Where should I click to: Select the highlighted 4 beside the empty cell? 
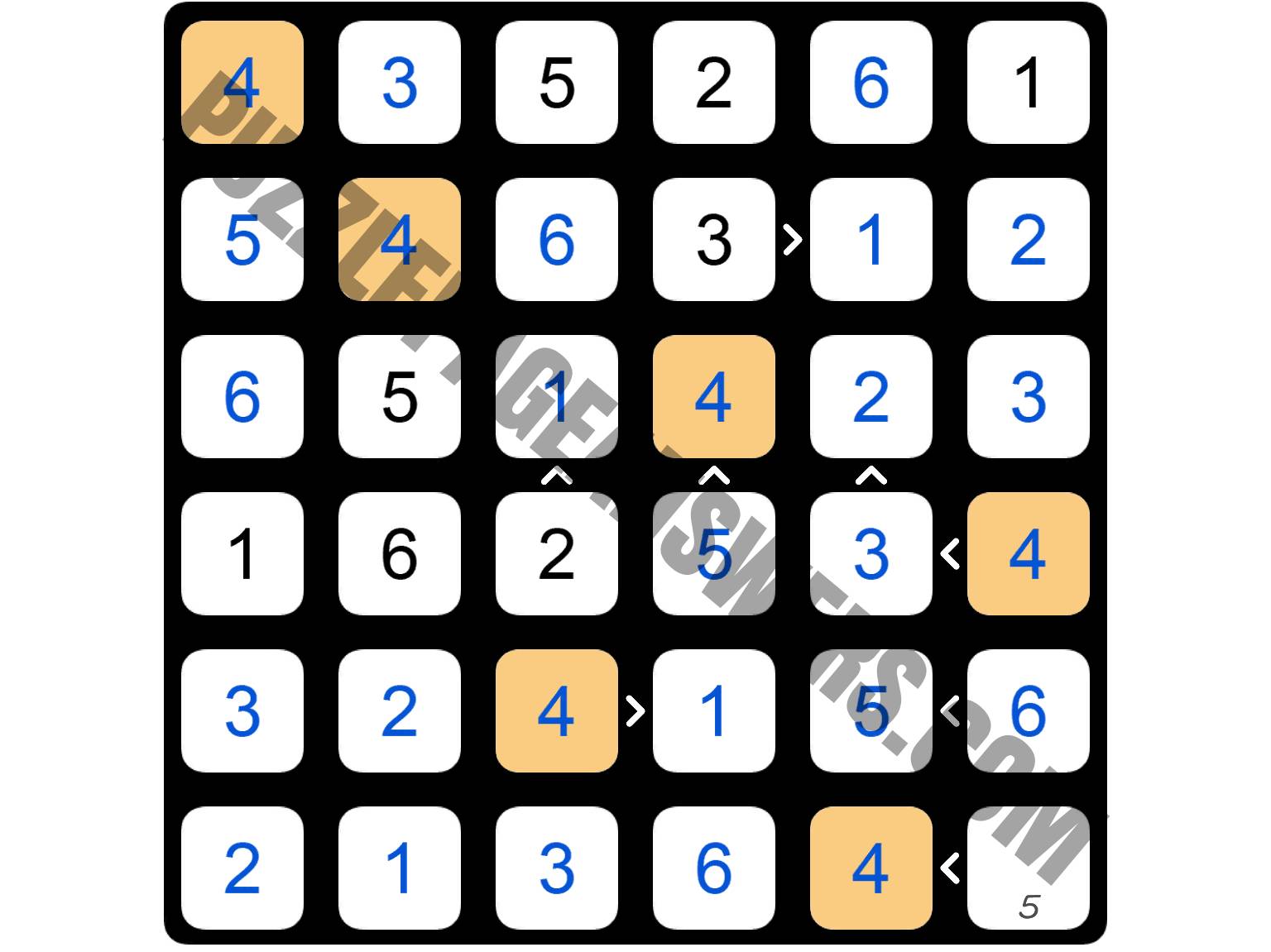click(871, 868)
